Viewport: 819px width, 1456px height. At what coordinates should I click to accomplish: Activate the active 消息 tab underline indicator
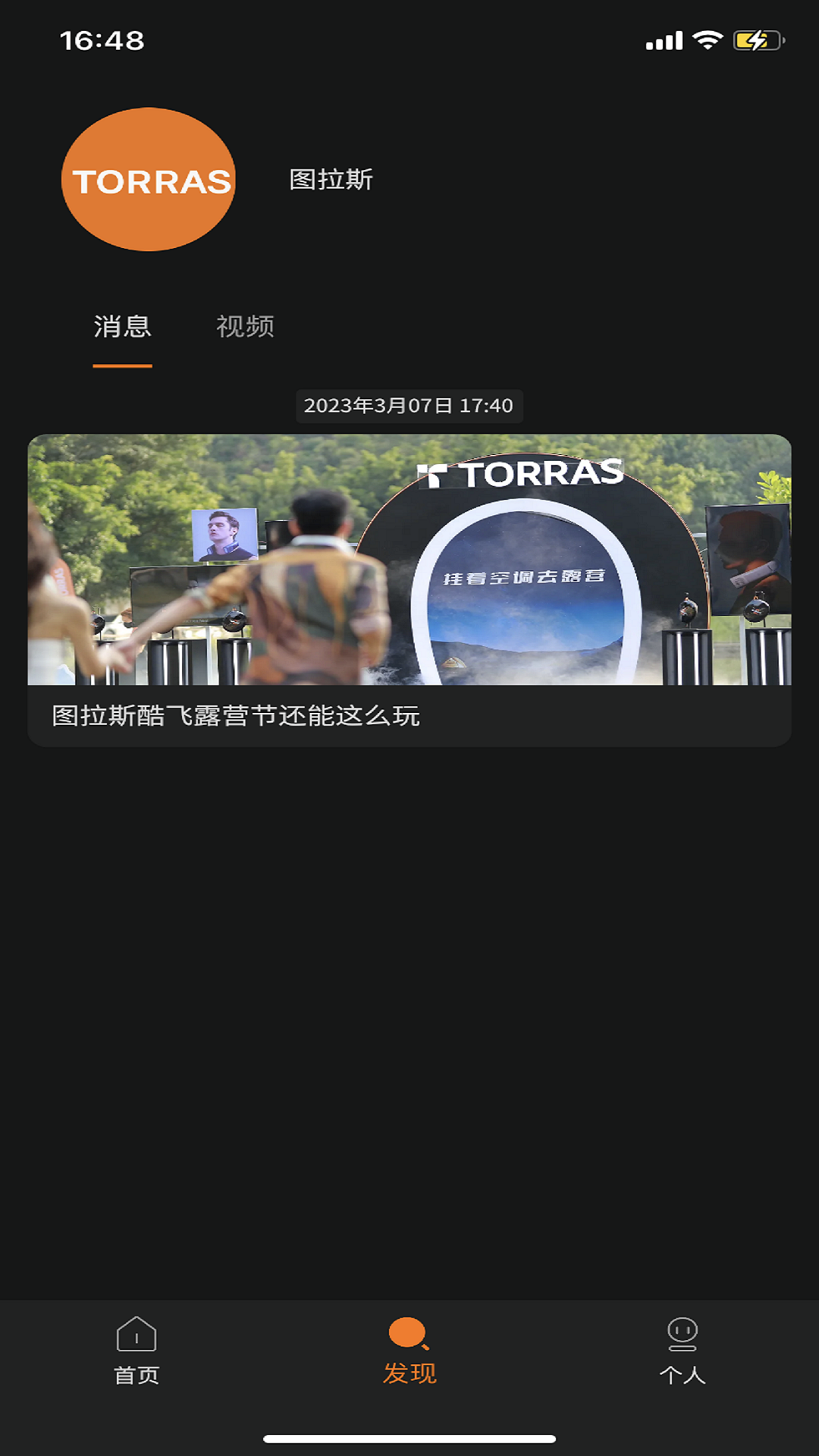coord(121,364)
